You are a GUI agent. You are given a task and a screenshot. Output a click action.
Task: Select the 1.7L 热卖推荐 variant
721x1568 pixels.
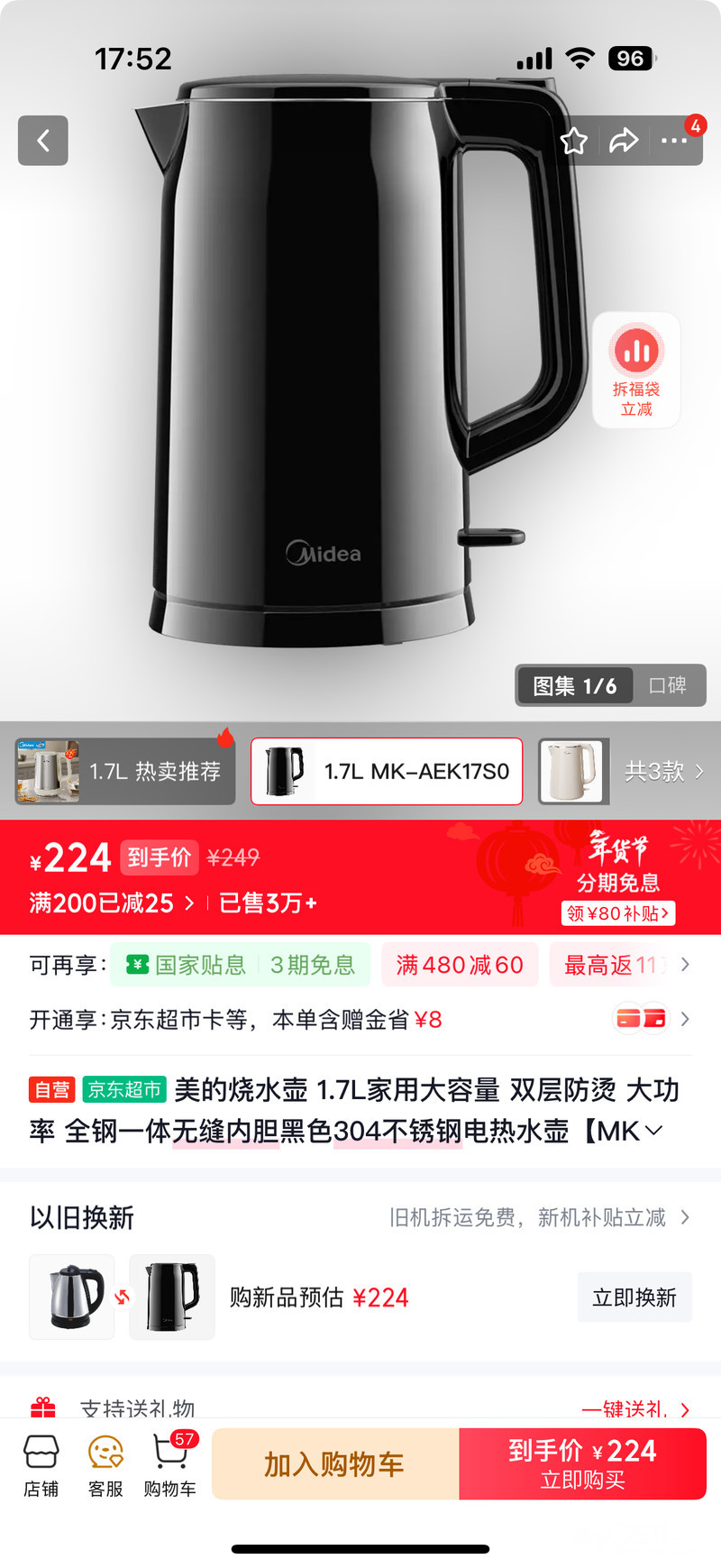pyautogui.click(x=125, y=772)
